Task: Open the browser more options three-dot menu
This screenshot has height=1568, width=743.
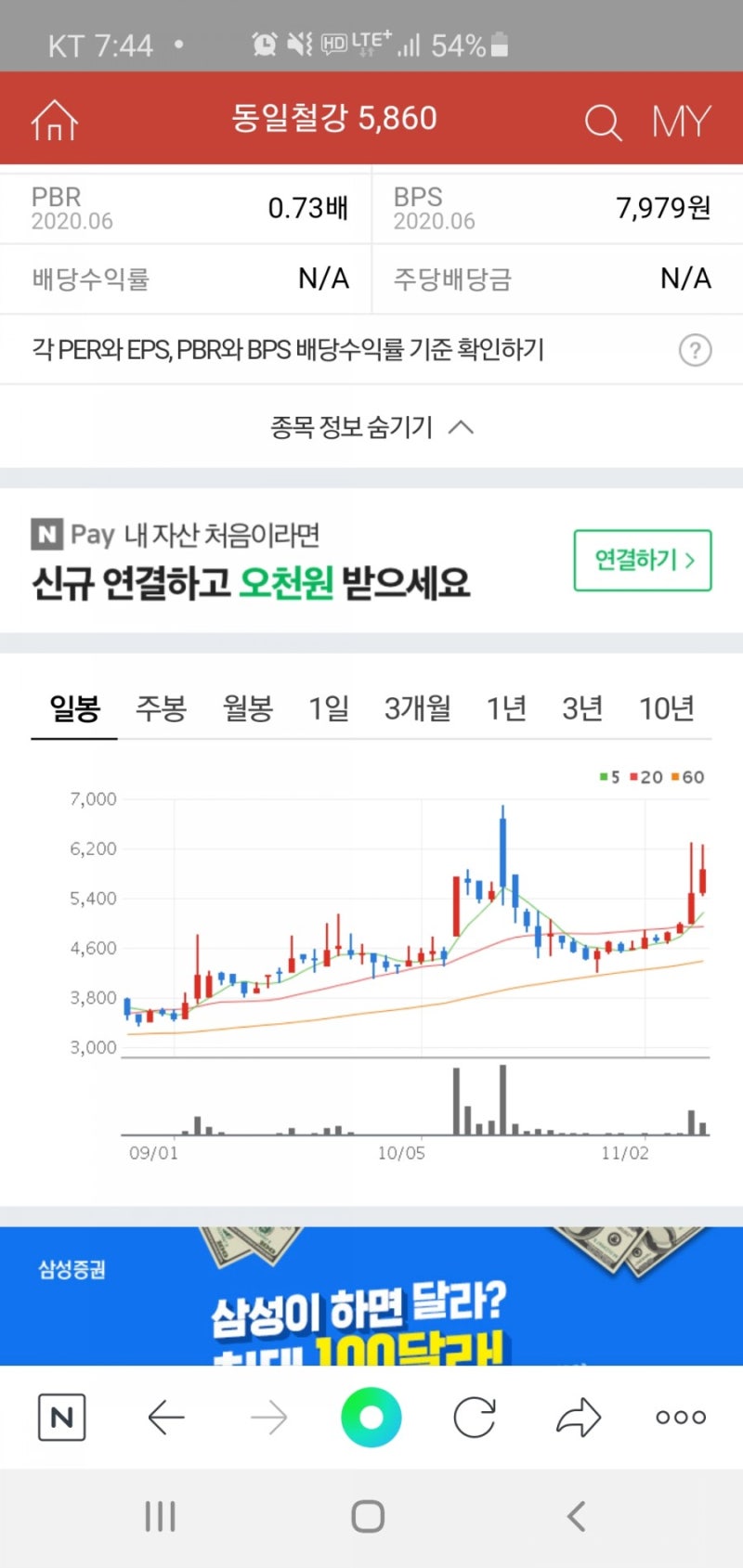Action: point(679,1417)
